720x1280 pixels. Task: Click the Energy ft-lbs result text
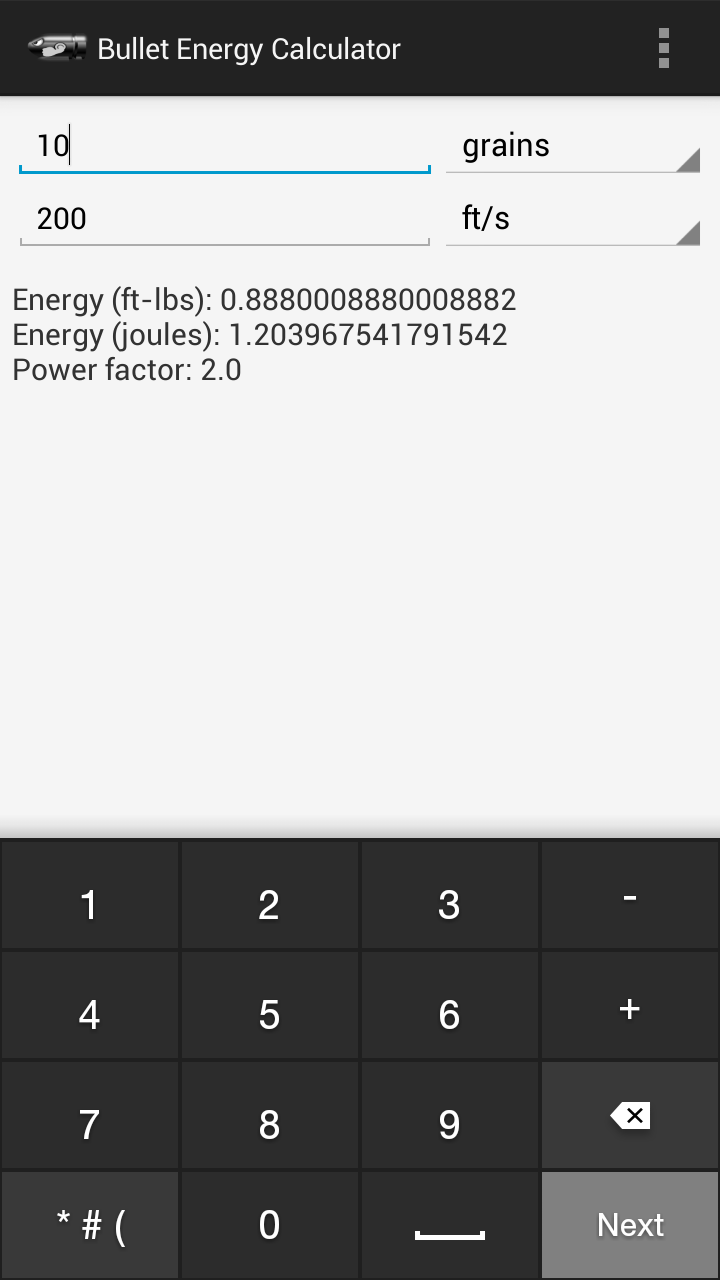pos(264,299)
